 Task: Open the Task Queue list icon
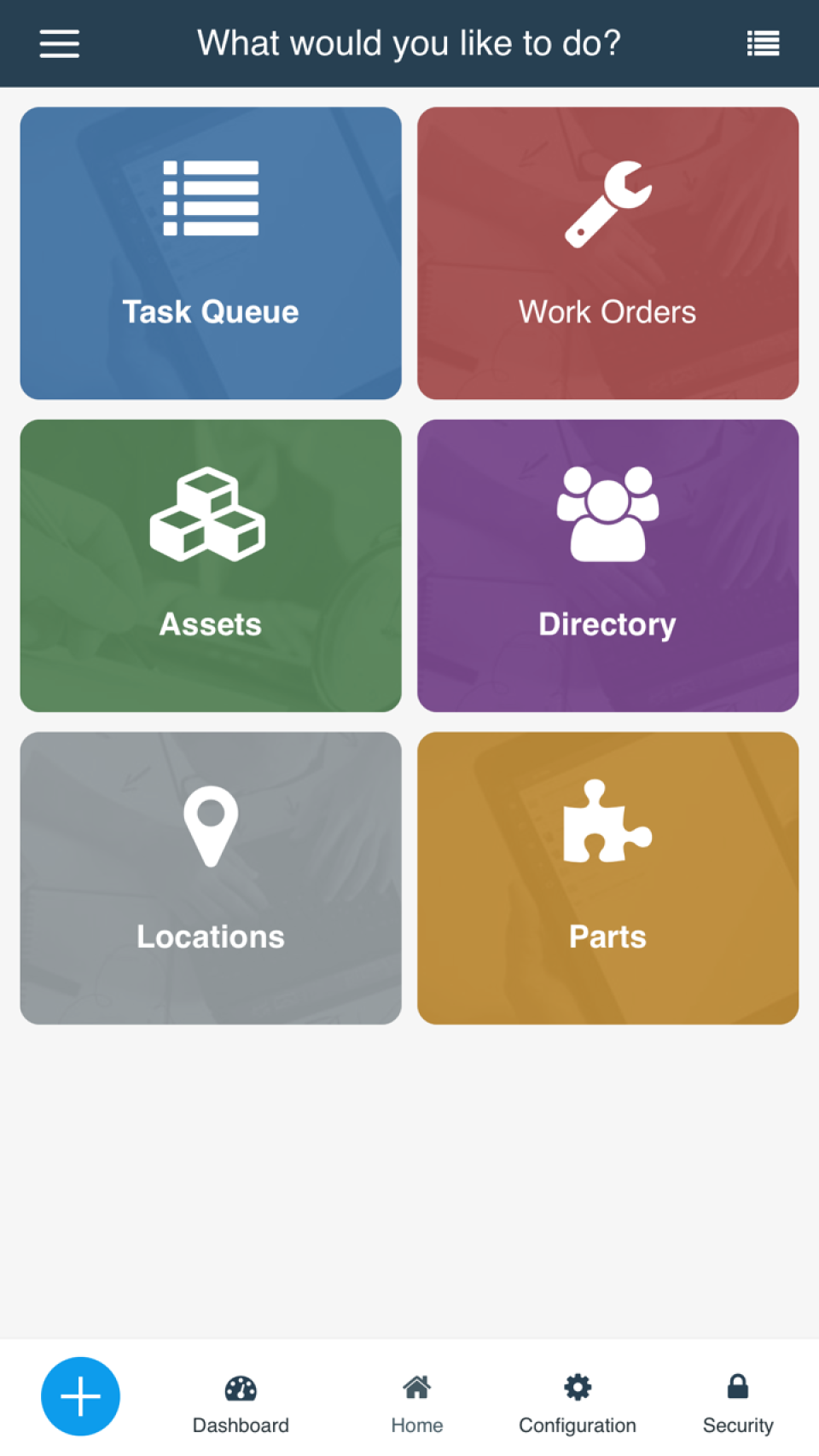tap(210, 198)
